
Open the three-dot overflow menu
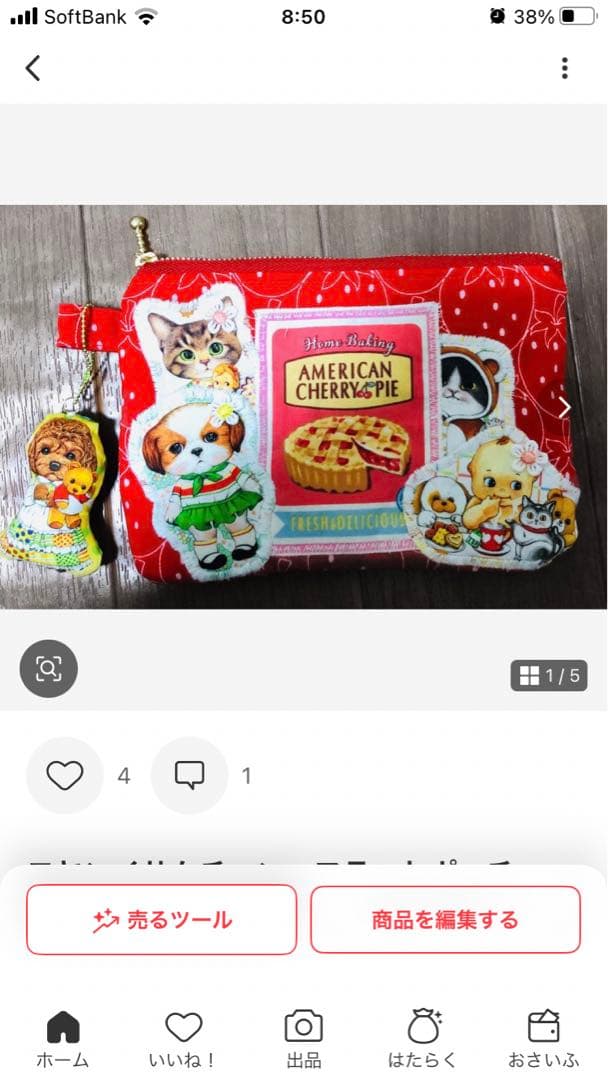(565, 68)
